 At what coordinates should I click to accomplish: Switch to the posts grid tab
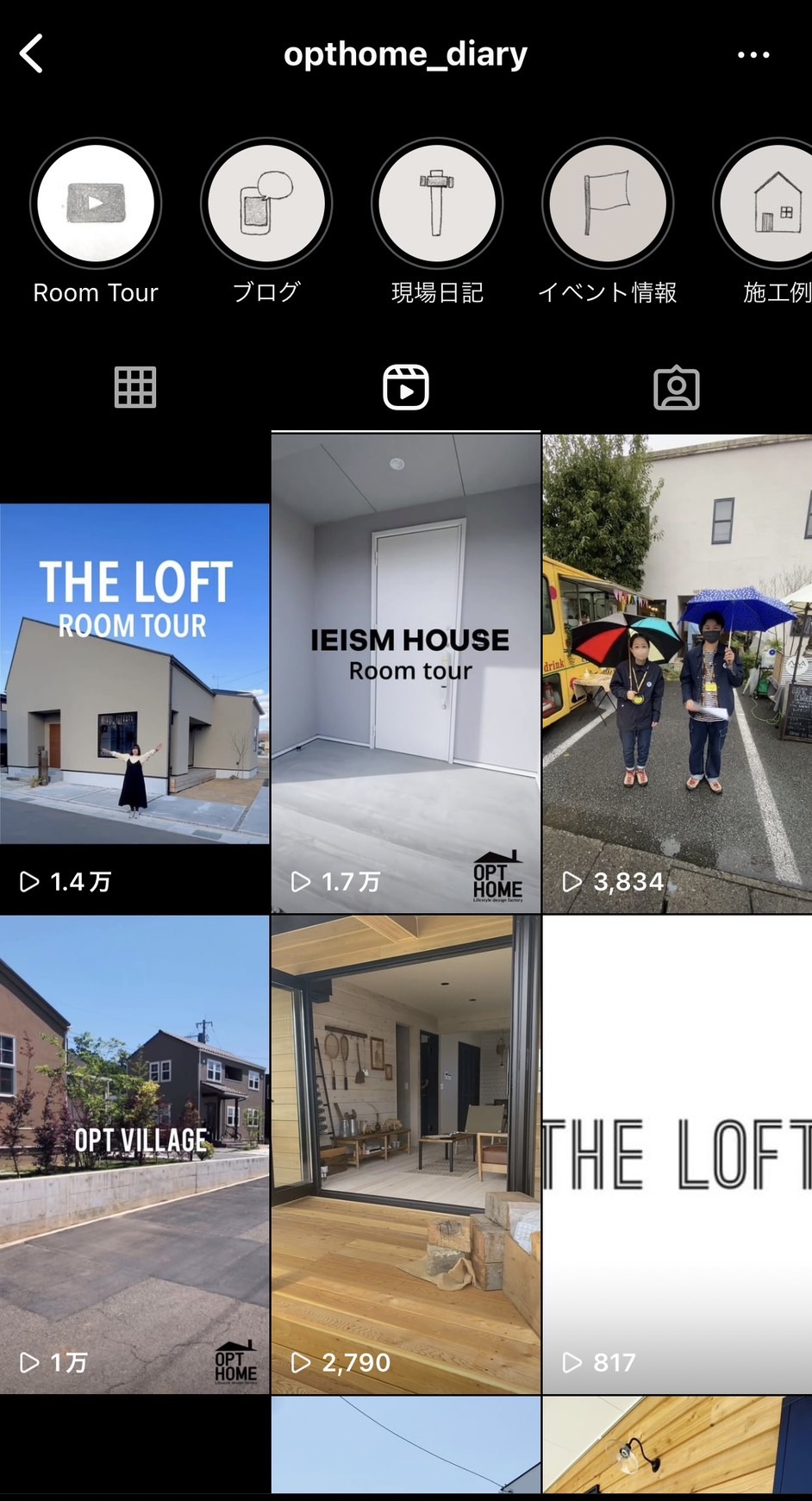click(135, 388)
